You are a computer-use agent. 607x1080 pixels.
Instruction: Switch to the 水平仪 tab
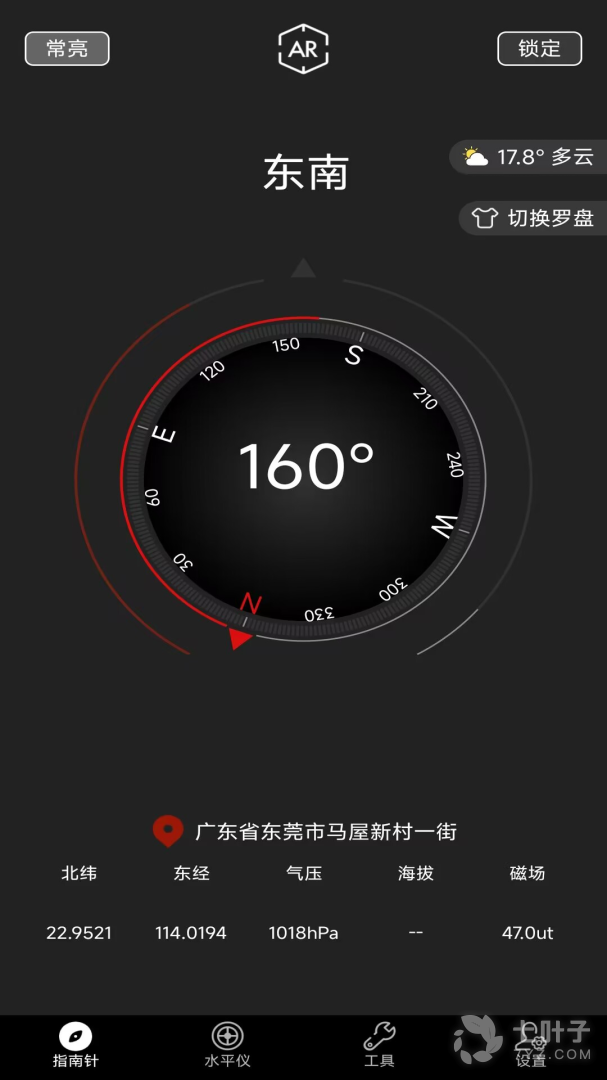[x=227, y=1044]
